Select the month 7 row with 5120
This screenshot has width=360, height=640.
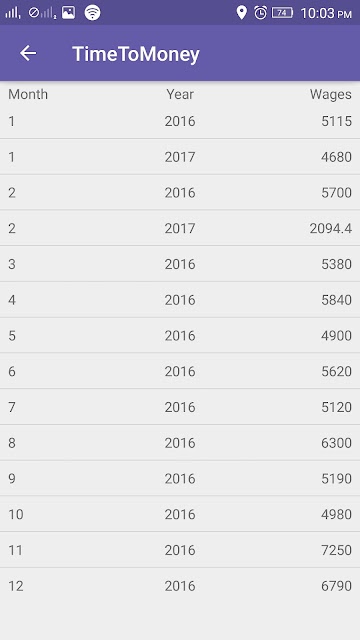[x=180, y=407]
